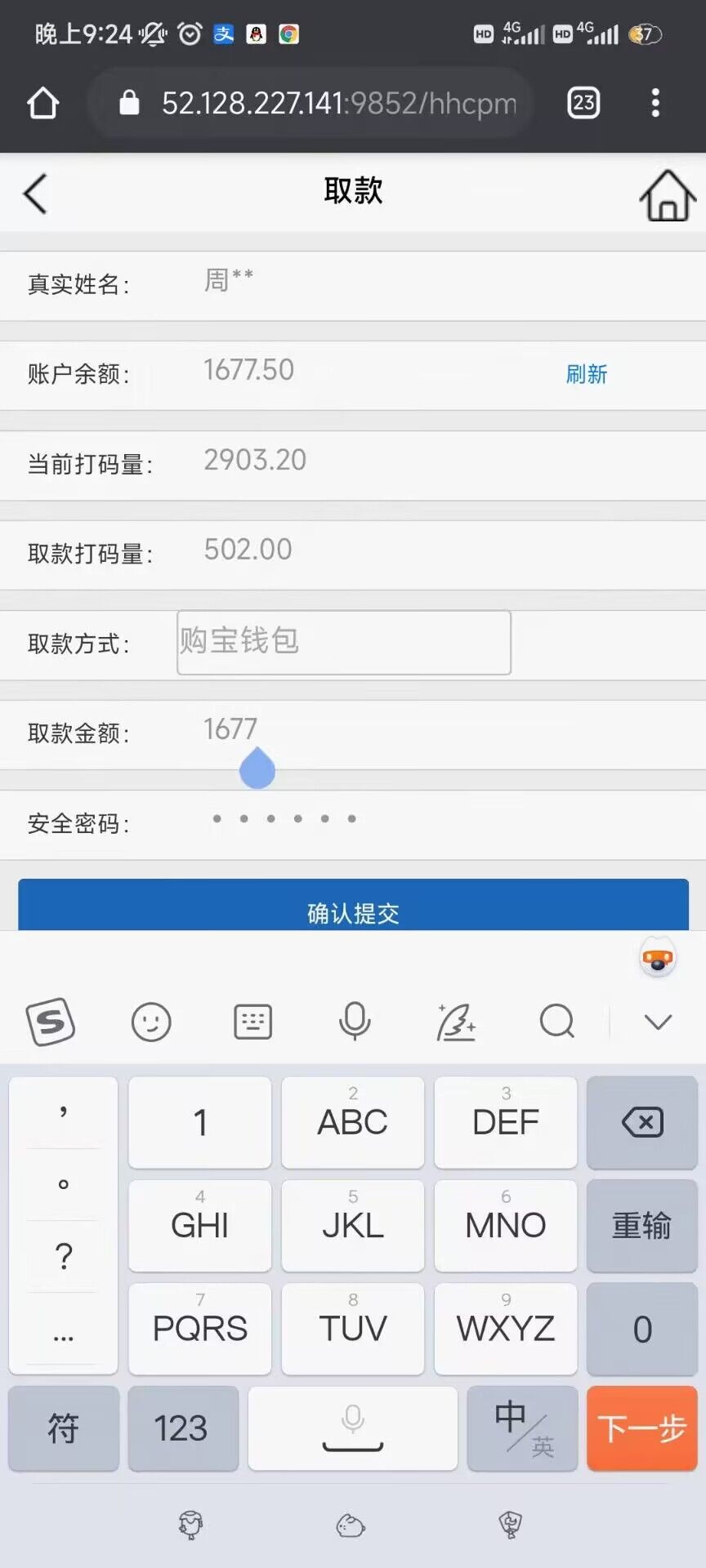This screenshot has width=706, height=1568.
Task: Toggle the 中/英 language key
Action: (x=522, y=1429)
